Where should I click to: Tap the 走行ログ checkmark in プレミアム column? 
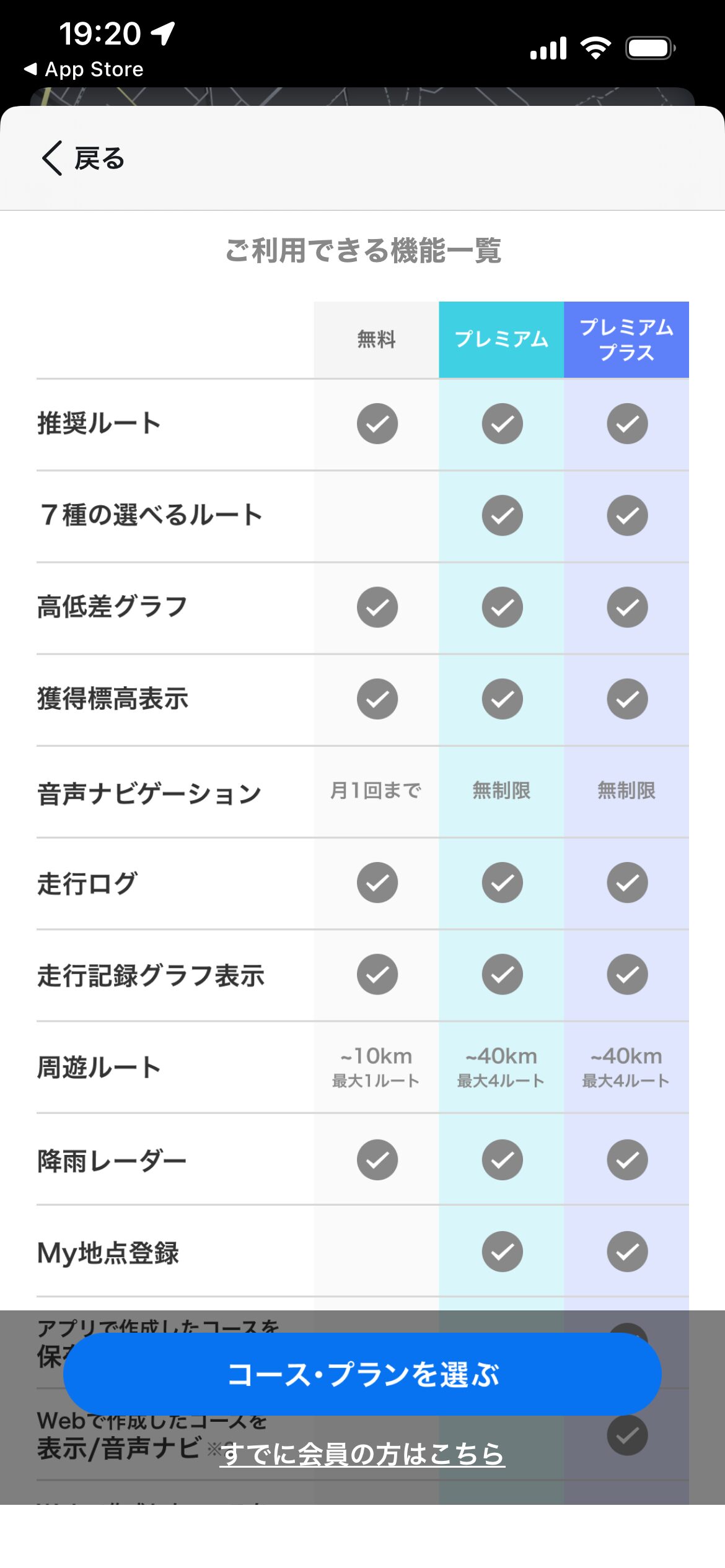pyautogui.click(x=501, y=883)
